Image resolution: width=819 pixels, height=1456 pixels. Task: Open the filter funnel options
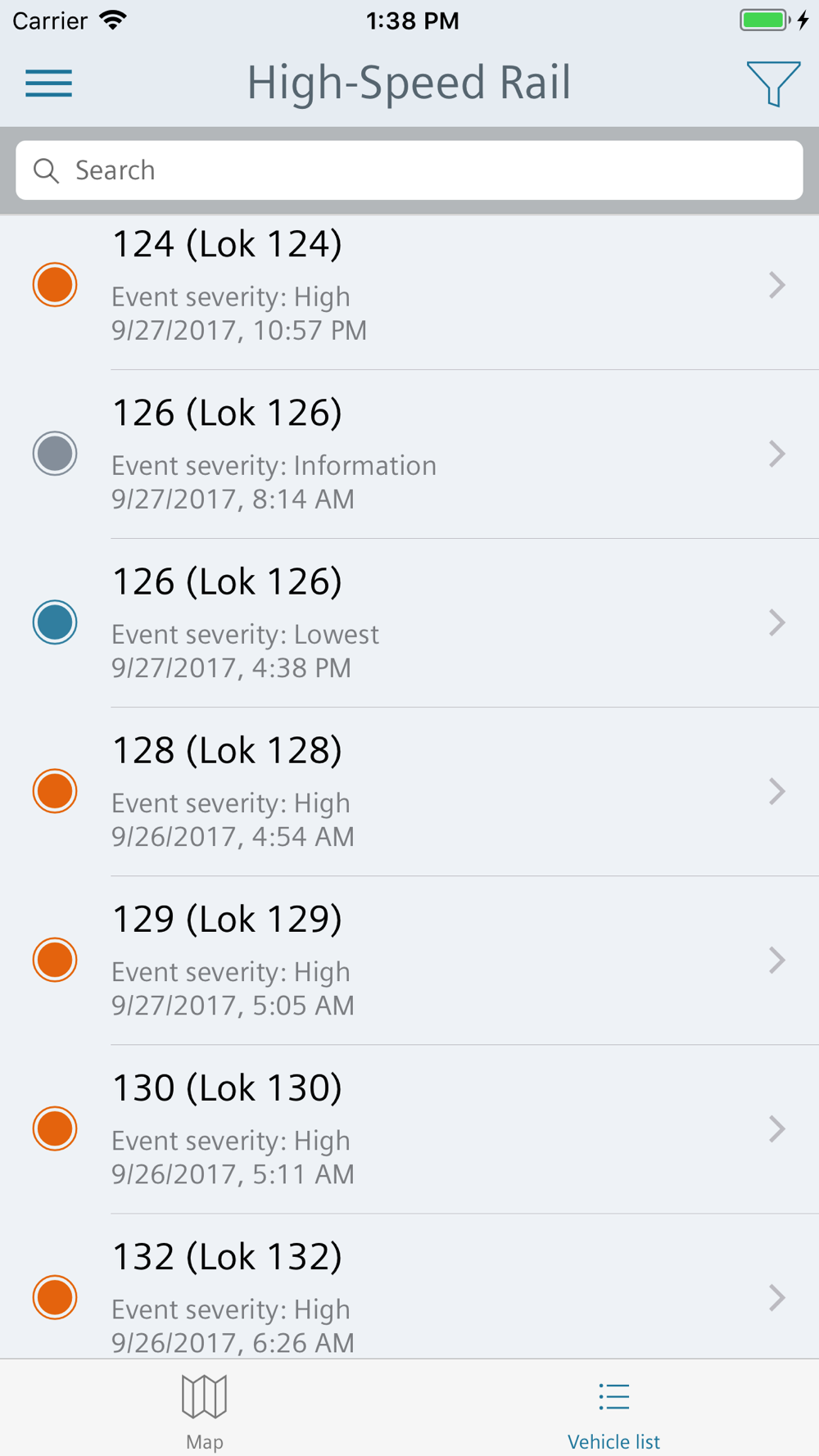tap(773, 84)
